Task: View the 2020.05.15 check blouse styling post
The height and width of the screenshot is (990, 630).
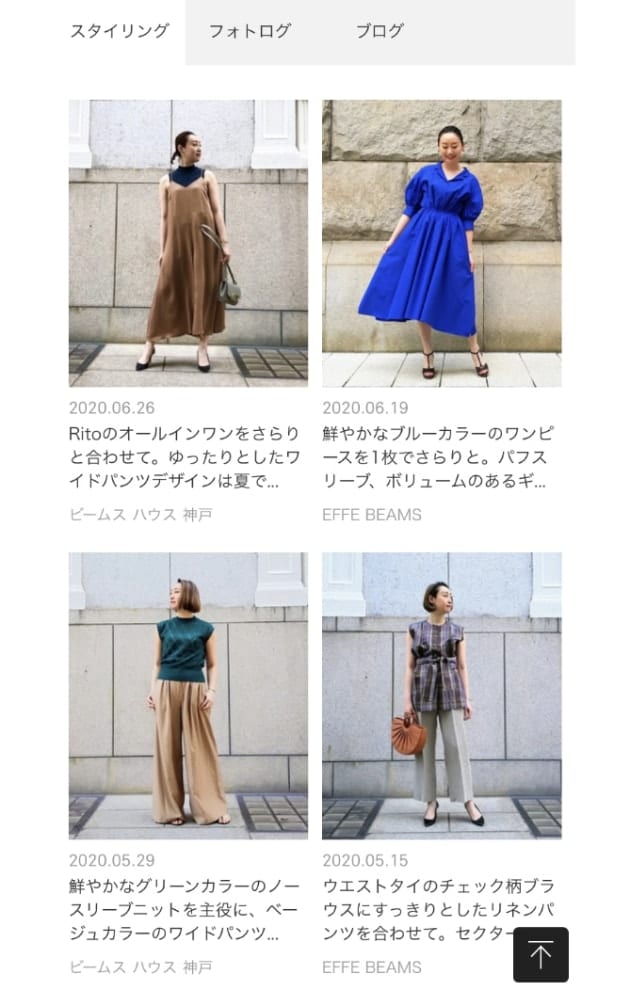Action: pos(441,695)
